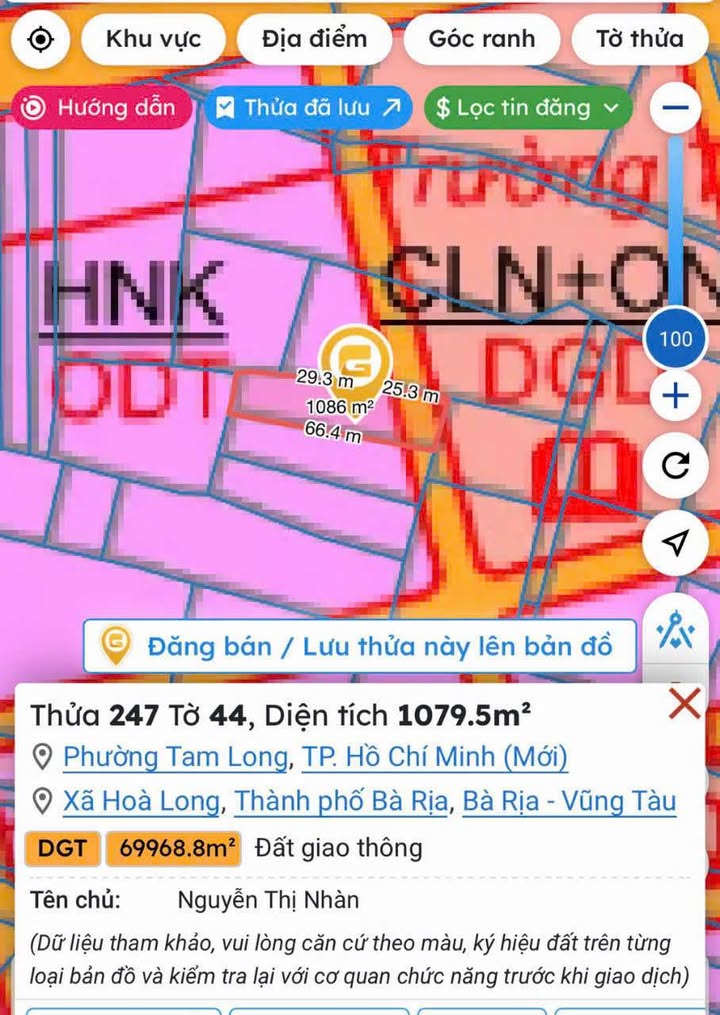Image resolution: width=720 pixels, height=1015 pixels.
Task: Open the measuring compass tool
Action: (x=676, y=631)
